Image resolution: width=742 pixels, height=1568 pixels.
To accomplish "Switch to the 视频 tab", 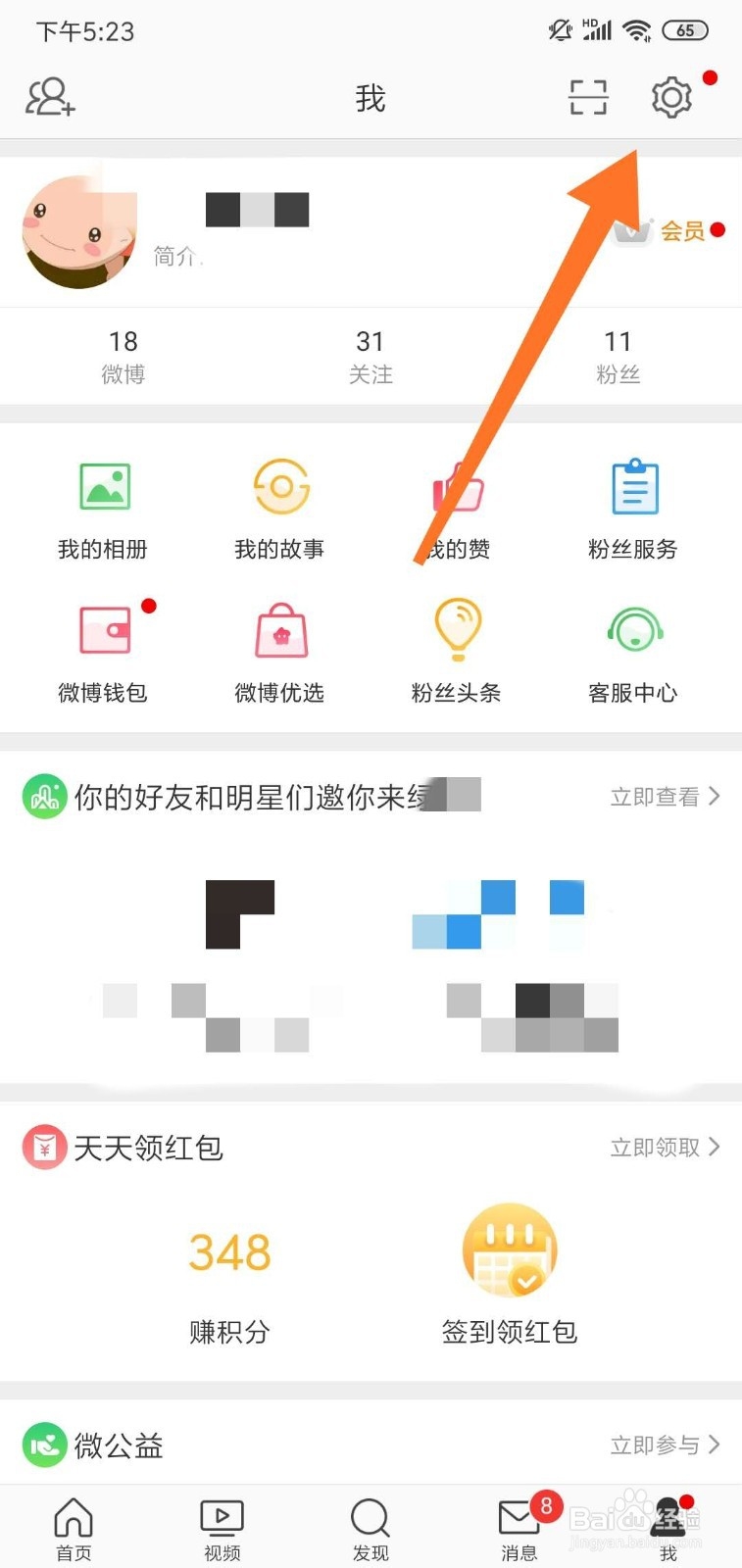I will (x=222, y=1526).
